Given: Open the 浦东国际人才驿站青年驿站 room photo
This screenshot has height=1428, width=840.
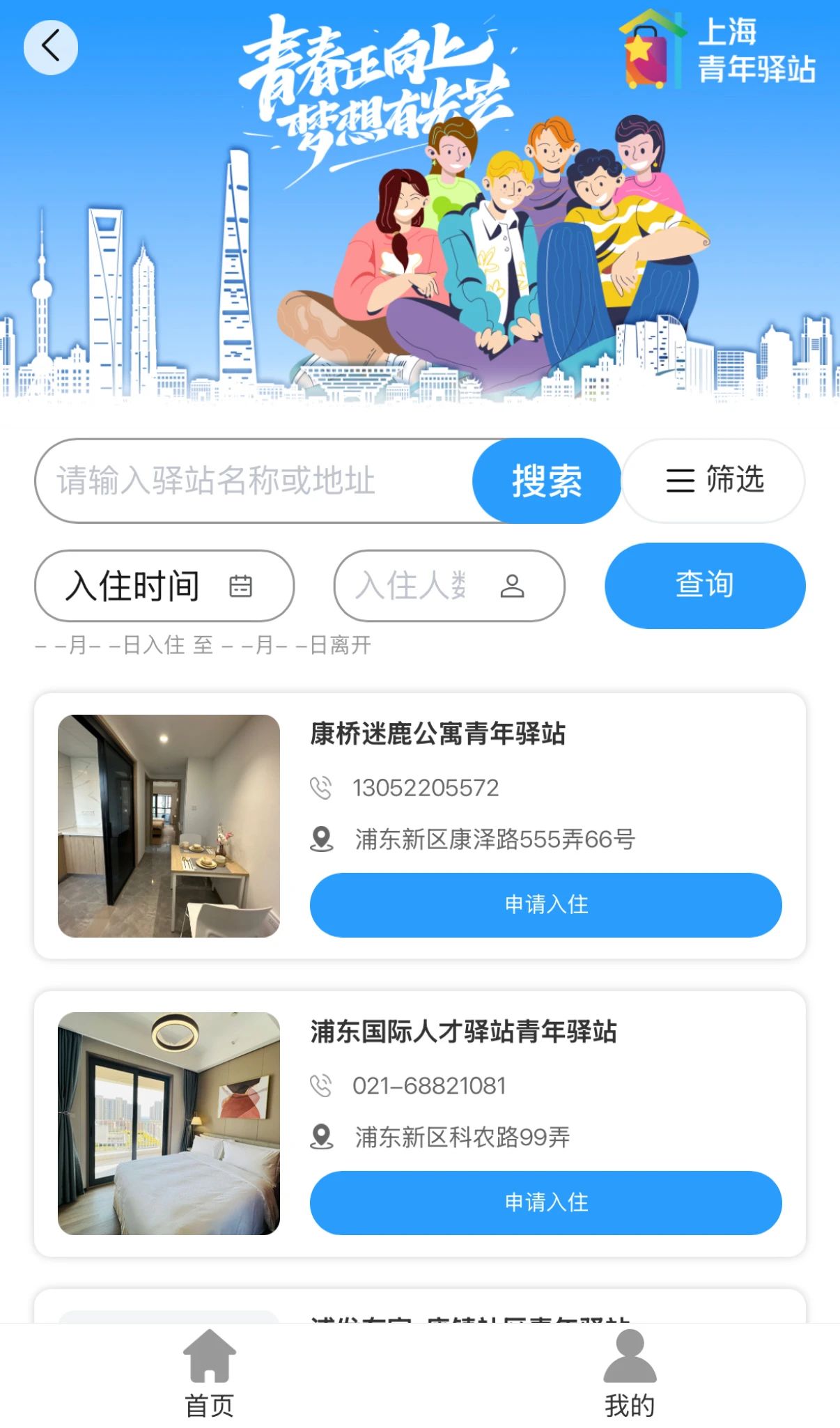Looking at the screenshot, I should coord(169,1123).
